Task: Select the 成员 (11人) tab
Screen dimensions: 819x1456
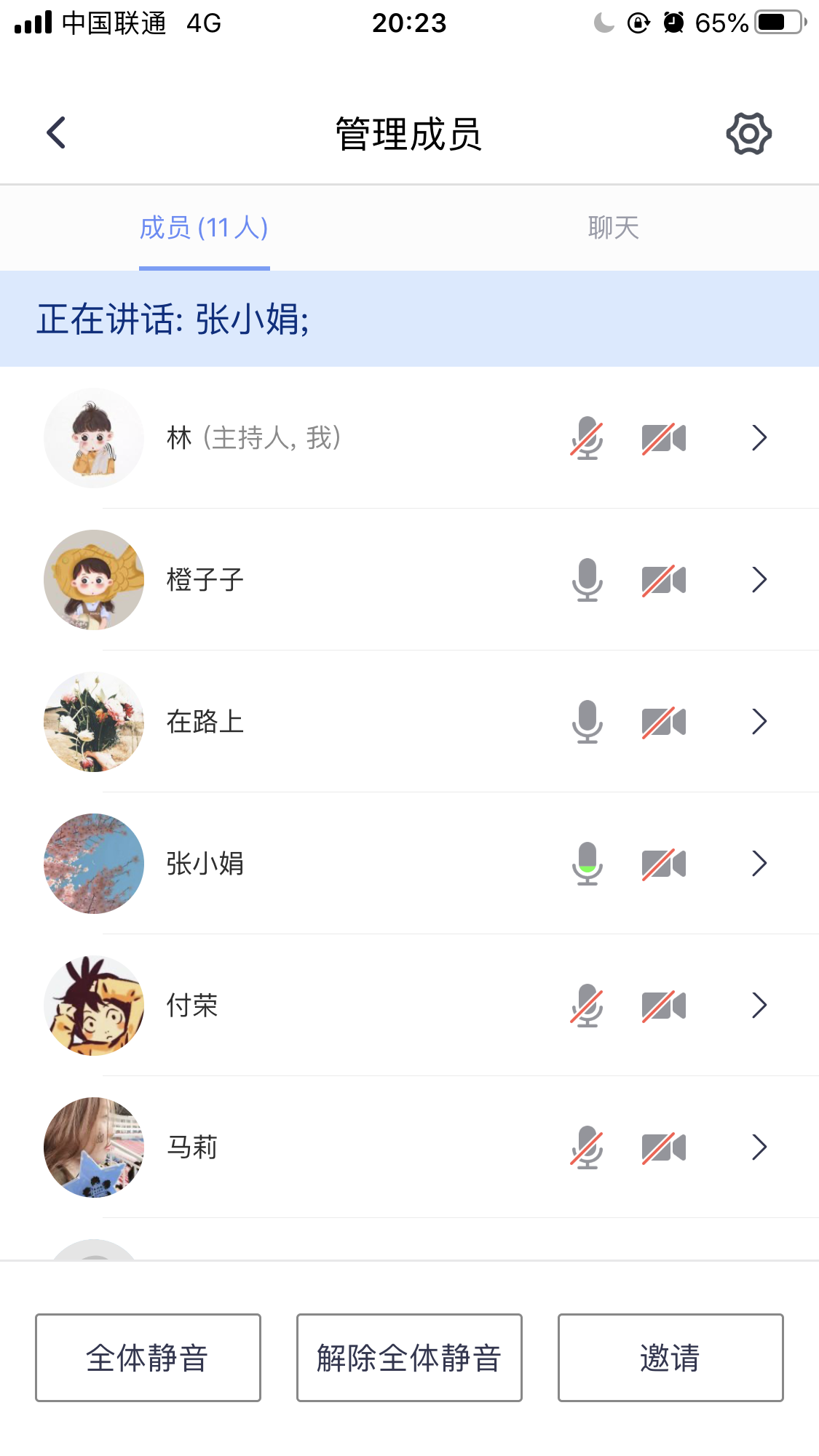Action: tap(204, 228)
